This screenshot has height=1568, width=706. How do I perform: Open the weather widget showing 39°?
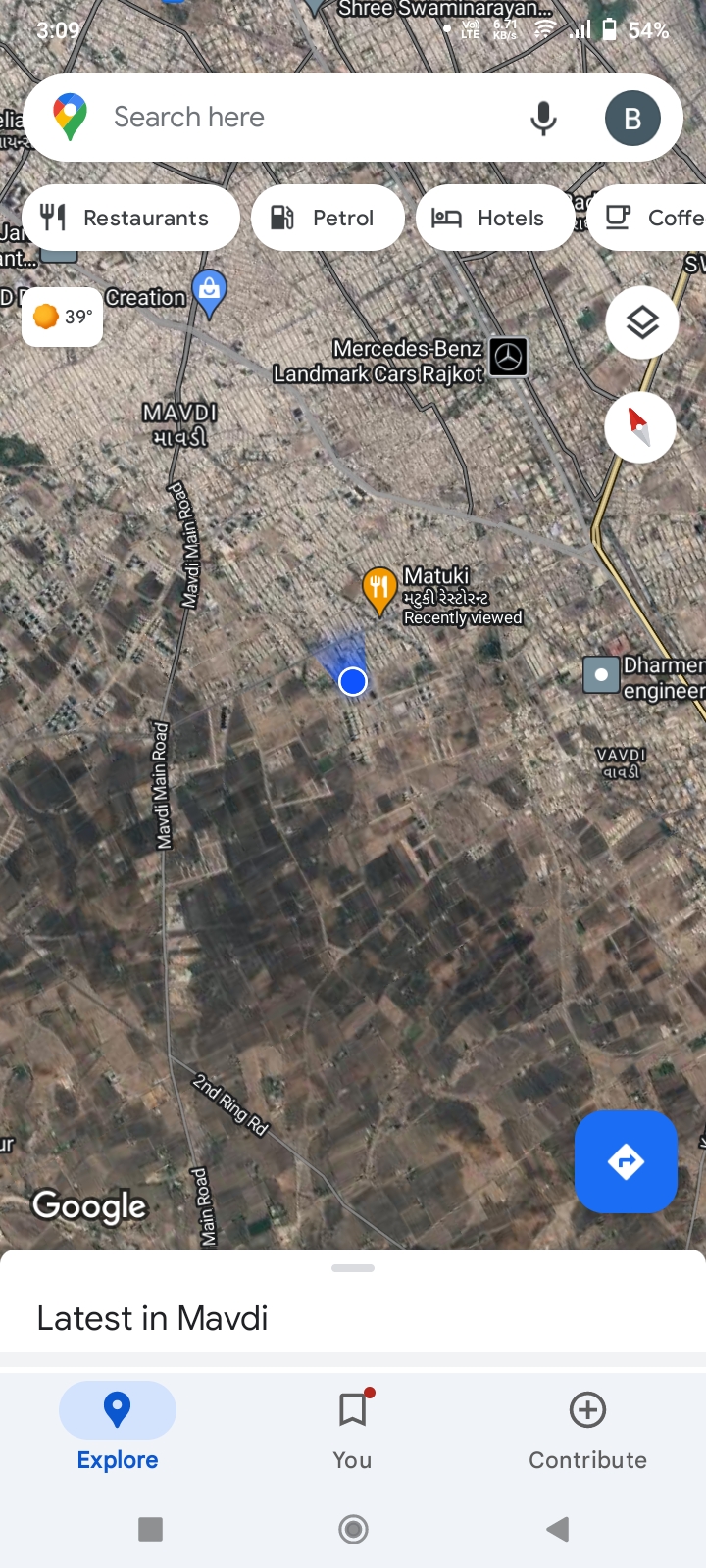63,317
